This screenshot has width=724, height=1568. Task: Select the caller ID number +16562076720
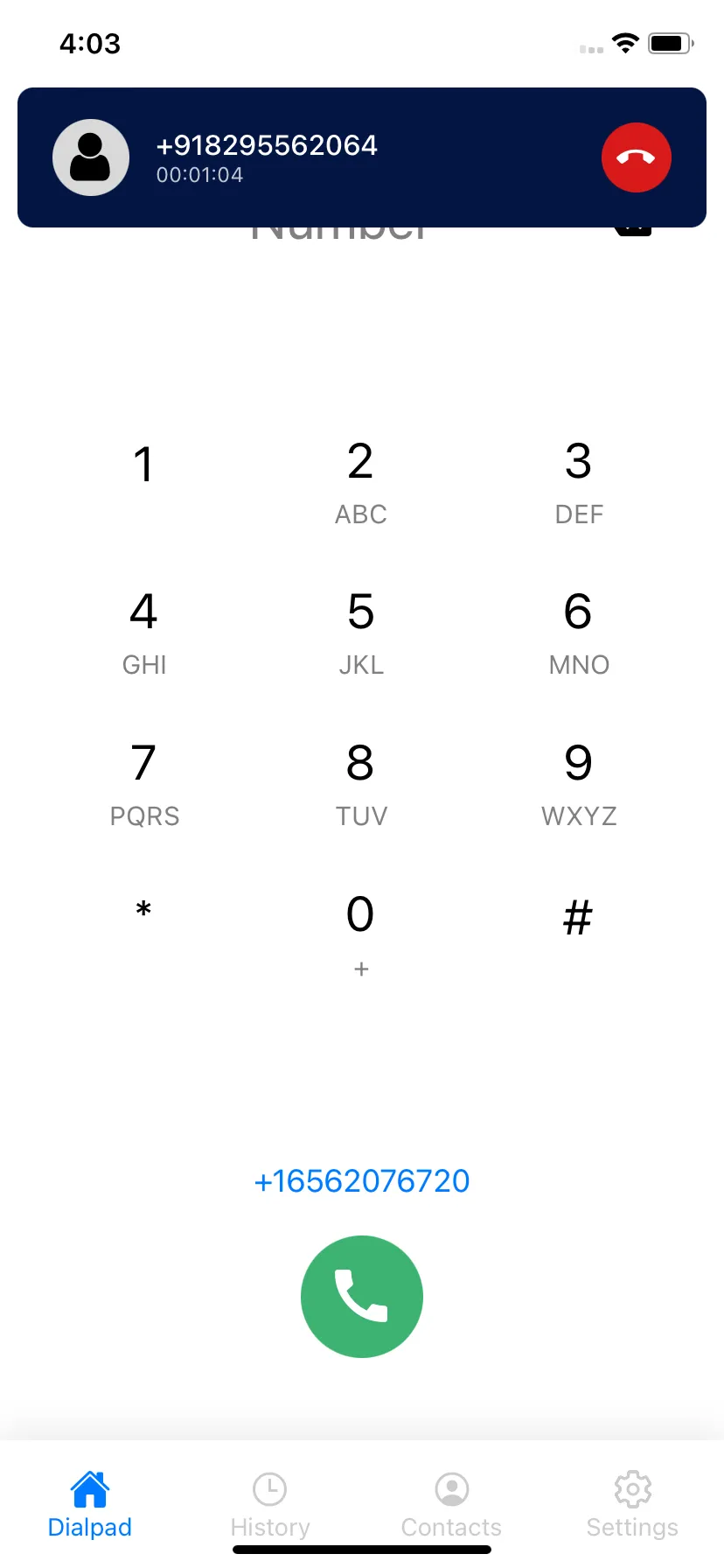tap(361, 1180)
